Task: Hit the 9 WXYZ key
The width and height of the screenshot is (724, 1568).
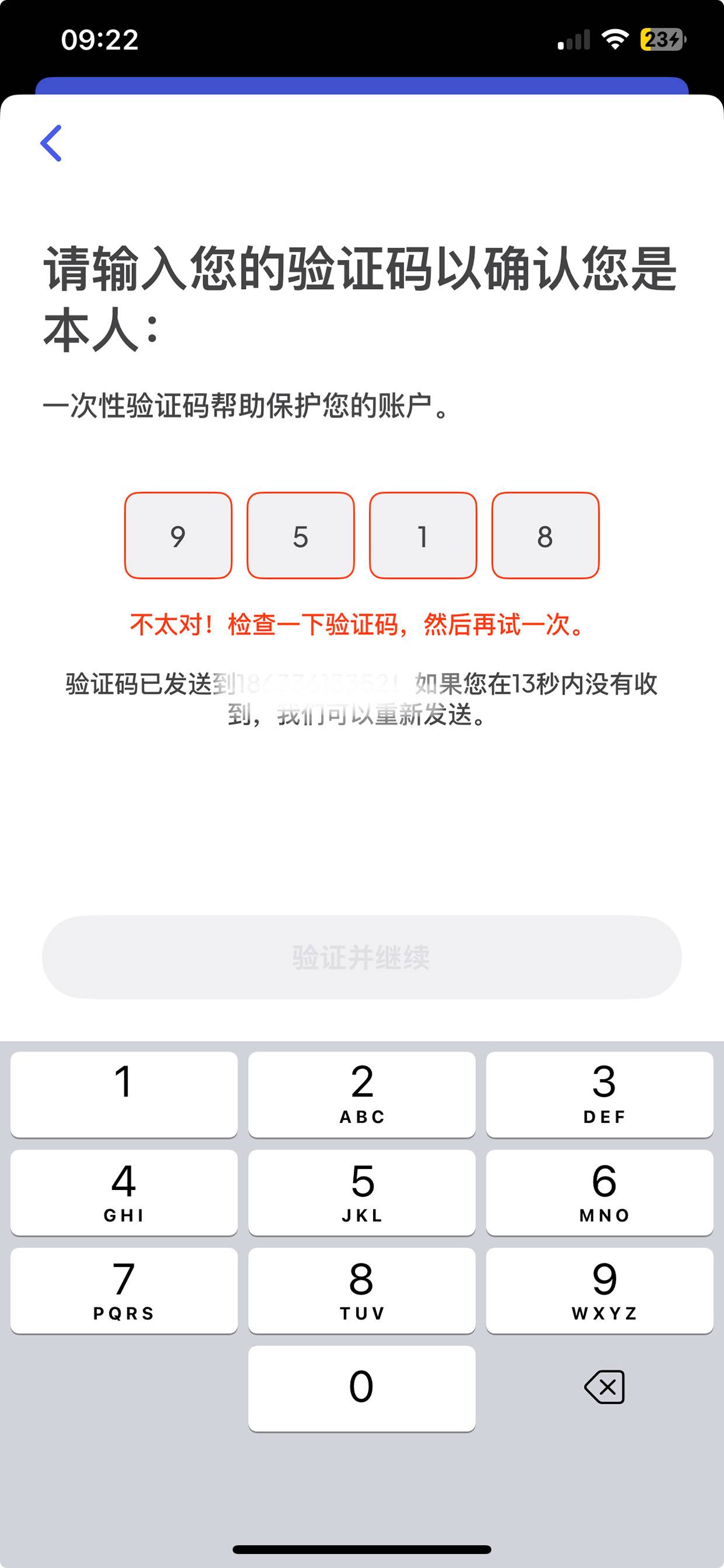Action: [600, 1291]
